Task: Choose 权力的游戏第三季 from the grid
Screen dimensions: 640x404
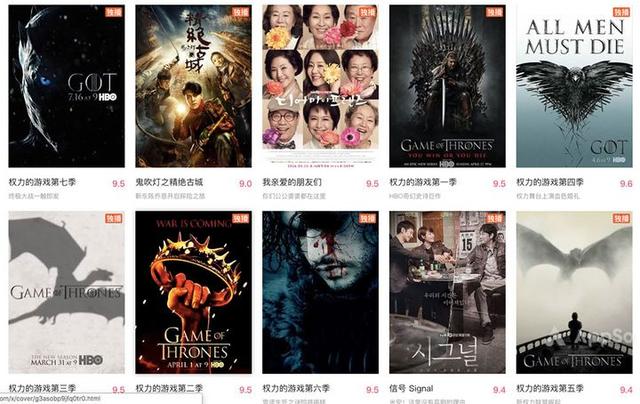Action: pos(66,292)
